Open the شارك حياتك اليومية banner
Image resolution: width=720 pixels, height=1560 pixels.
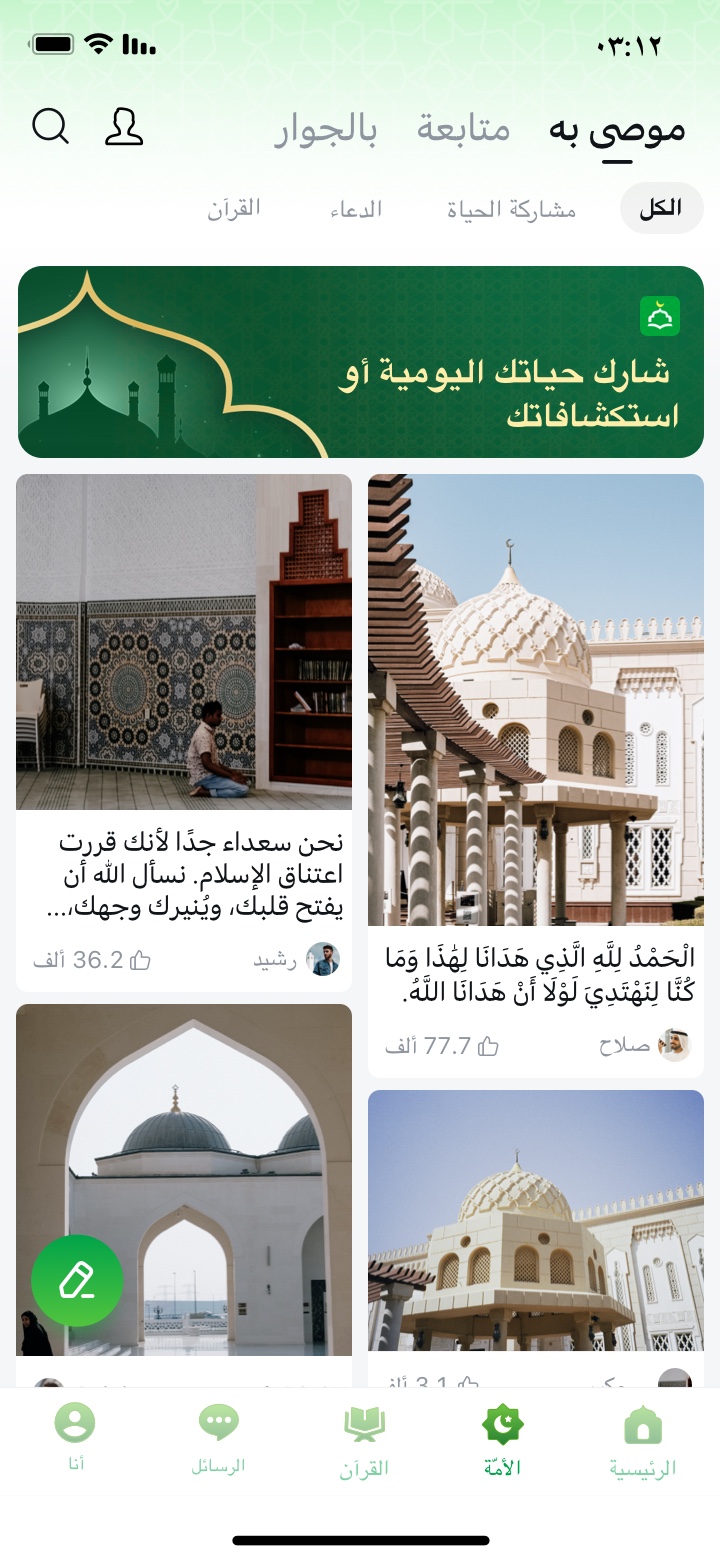click(360, 362)
